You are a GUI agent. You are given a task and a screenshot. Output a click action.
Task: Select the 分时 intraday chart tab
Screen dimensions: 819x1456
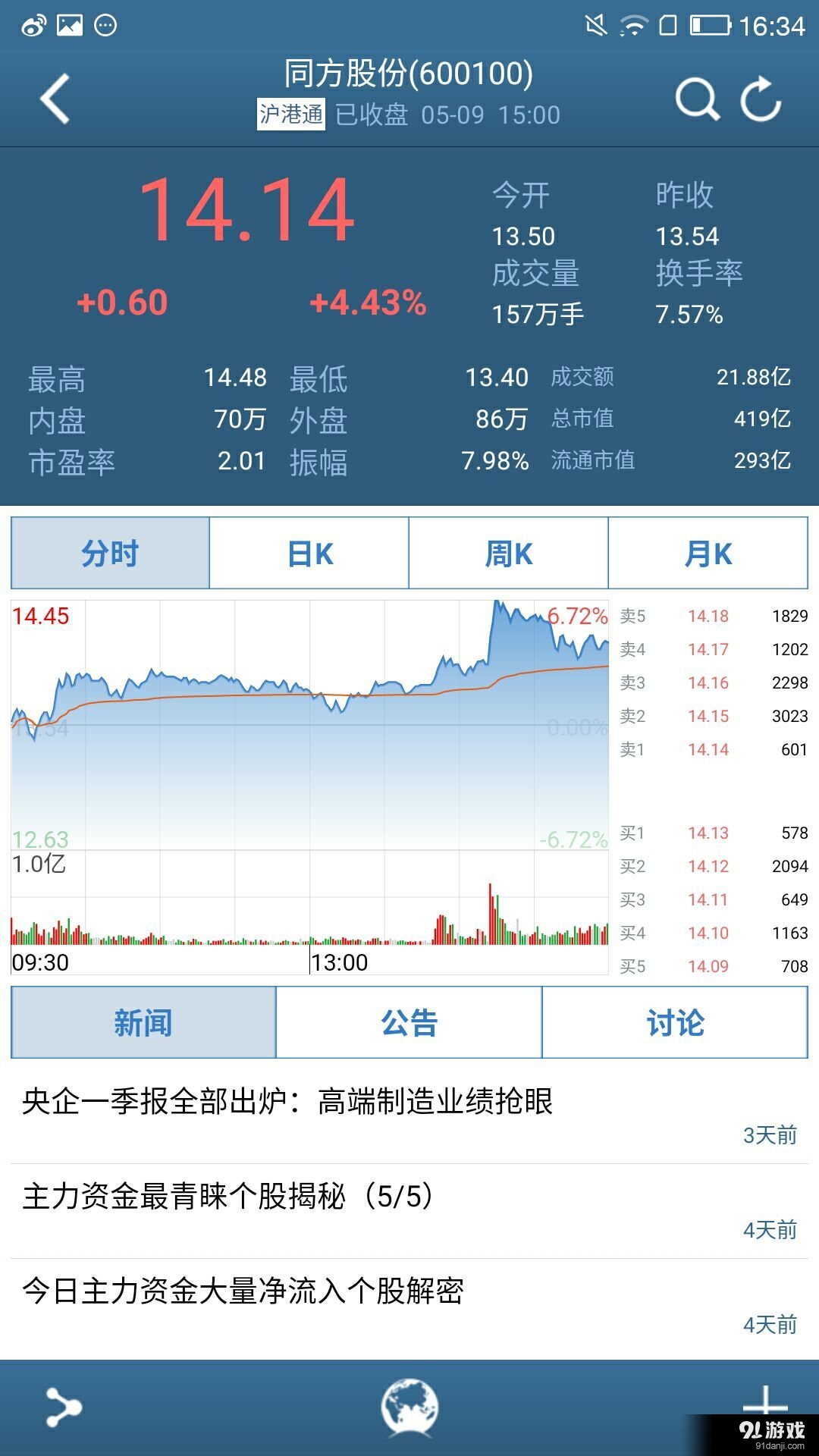tap(109, 553)
